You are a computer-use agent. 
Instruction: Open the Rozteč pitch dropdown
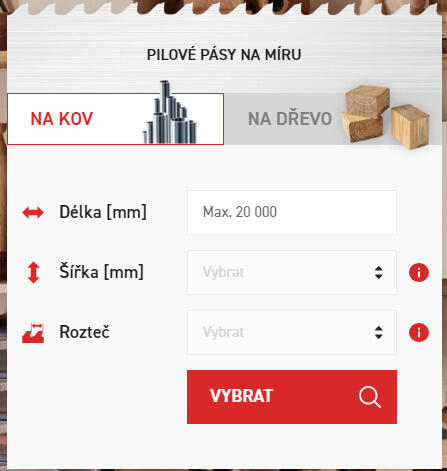[292, 332]
